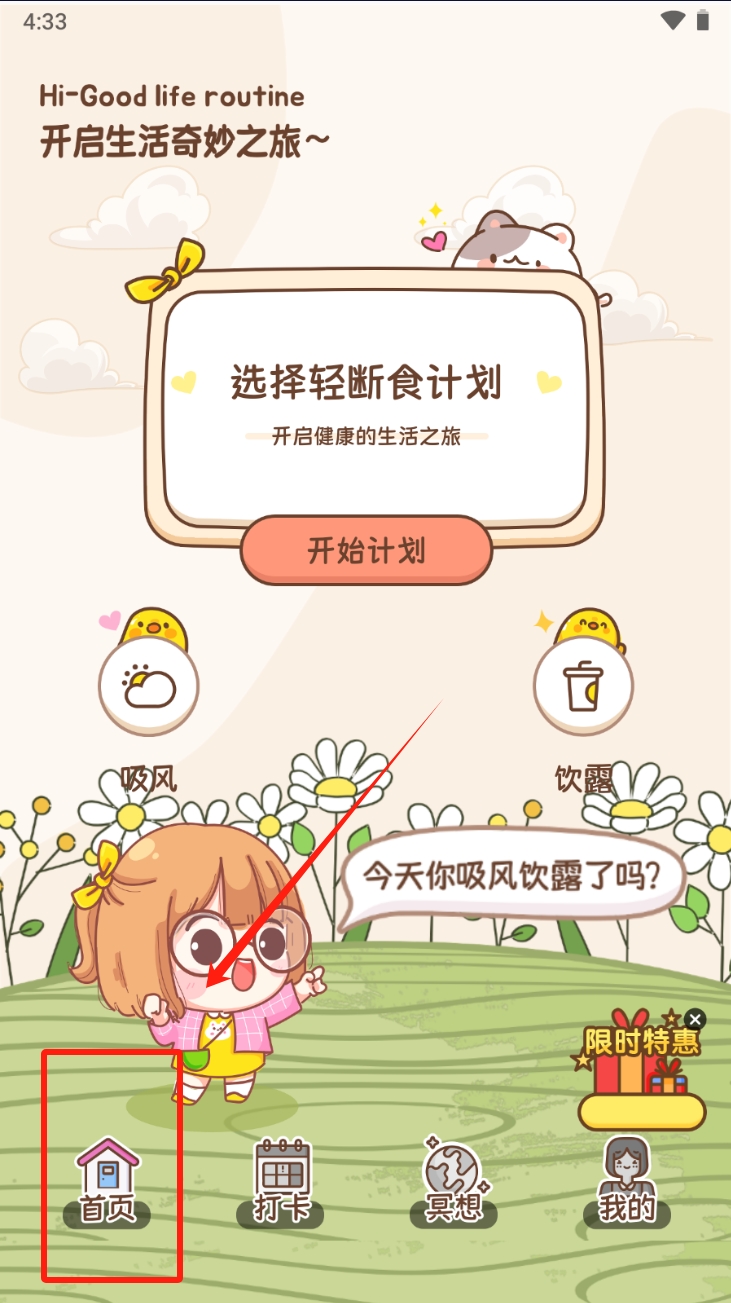The height and width of the screenshot is (1303, 731).
Task: Open the 冥想 tab
Action: (x=453, y=1182)
